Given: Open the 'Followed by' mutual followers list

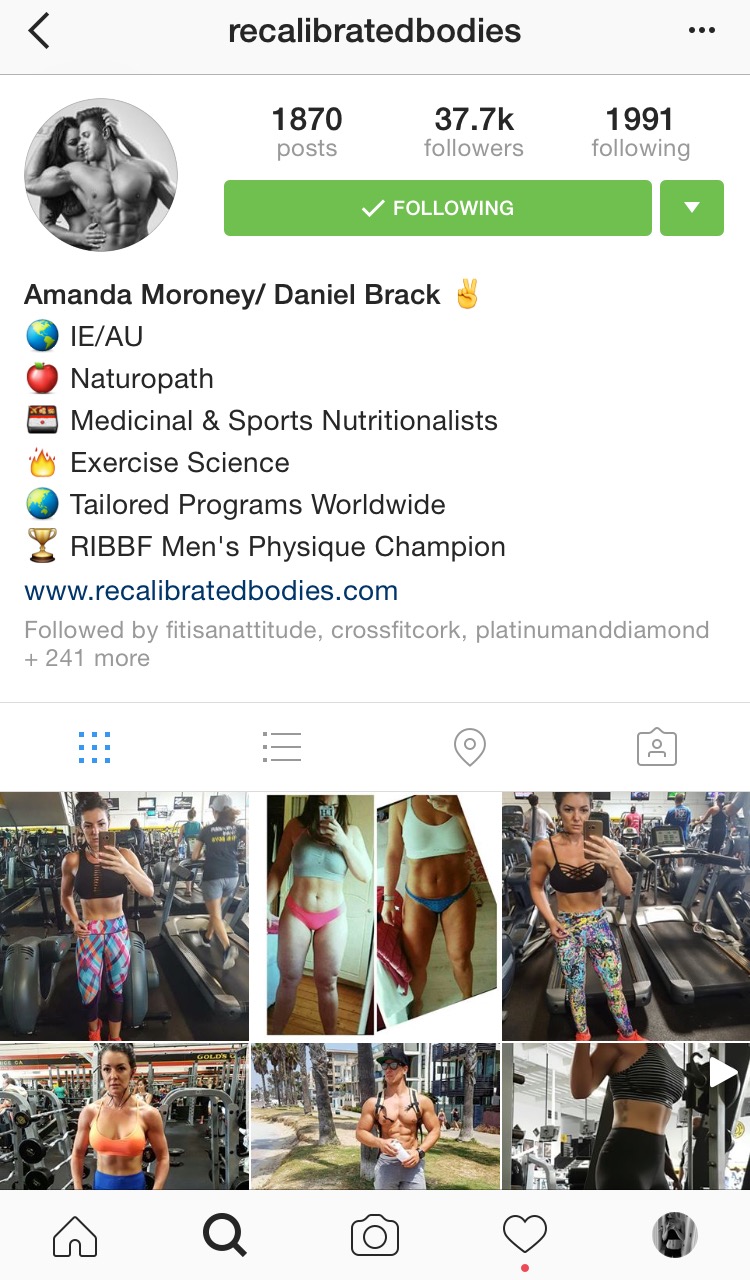Looking at the screenshot, I should (366, 644).
